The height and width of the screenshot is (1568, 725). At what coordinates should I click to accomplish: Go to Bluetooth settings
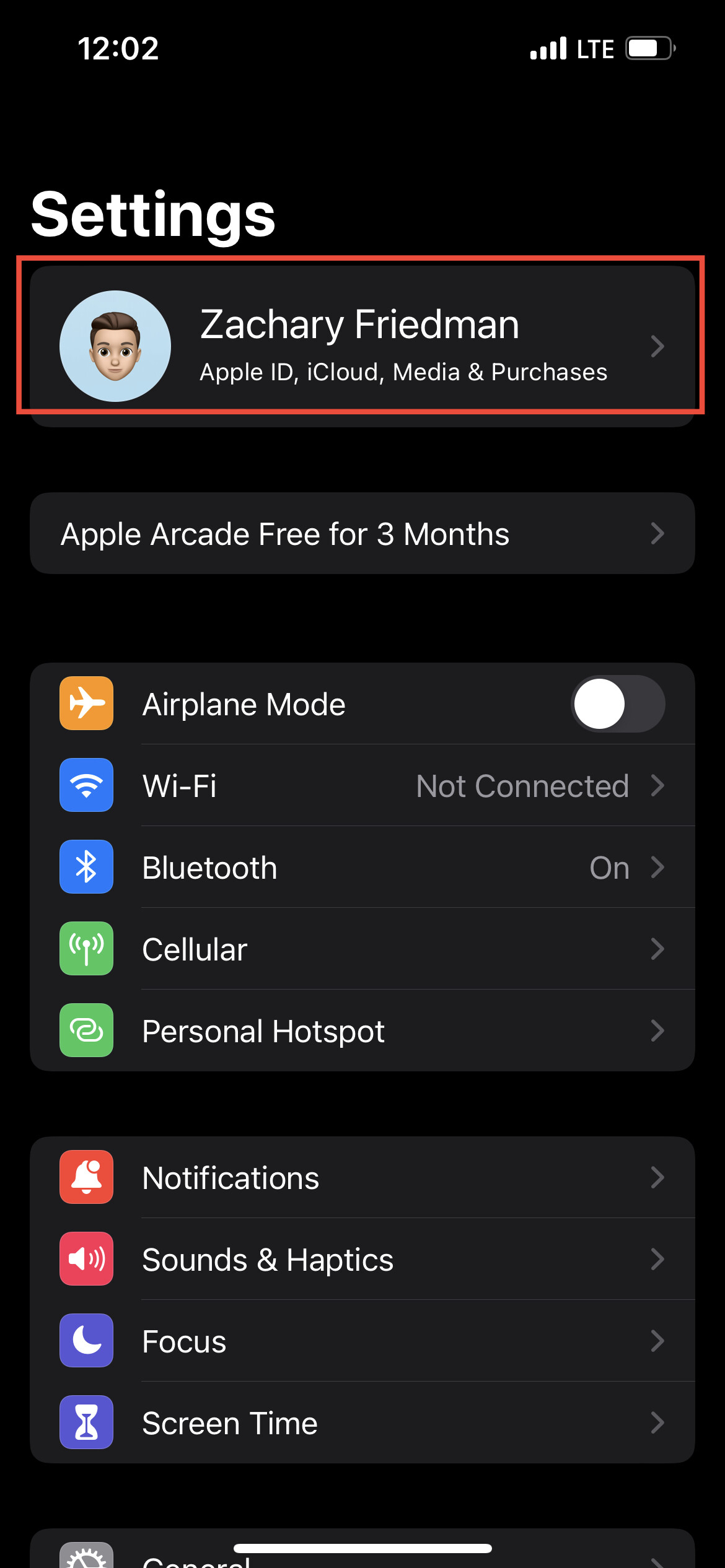pos(362,868)
